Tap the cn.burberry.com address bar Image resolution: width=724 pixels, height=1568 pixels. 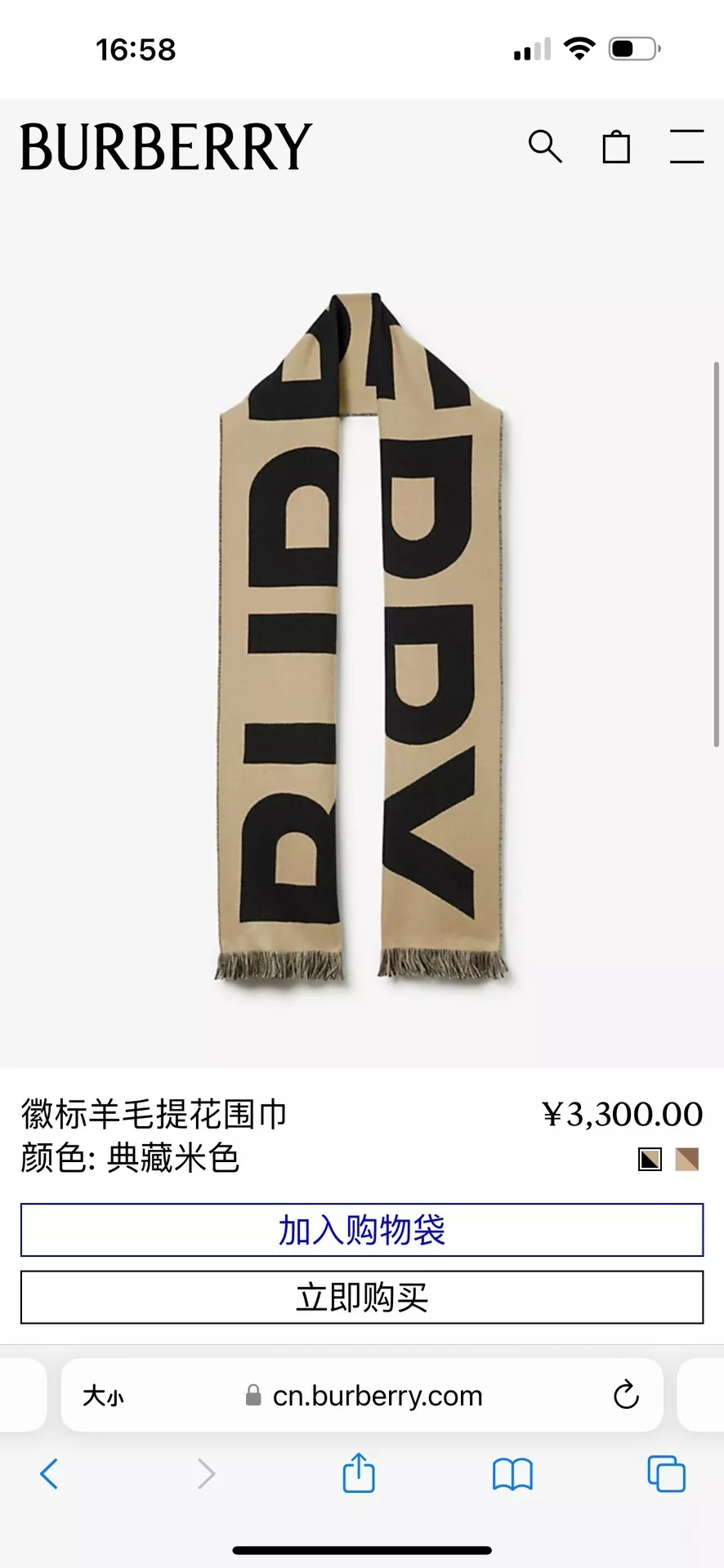362,1395
